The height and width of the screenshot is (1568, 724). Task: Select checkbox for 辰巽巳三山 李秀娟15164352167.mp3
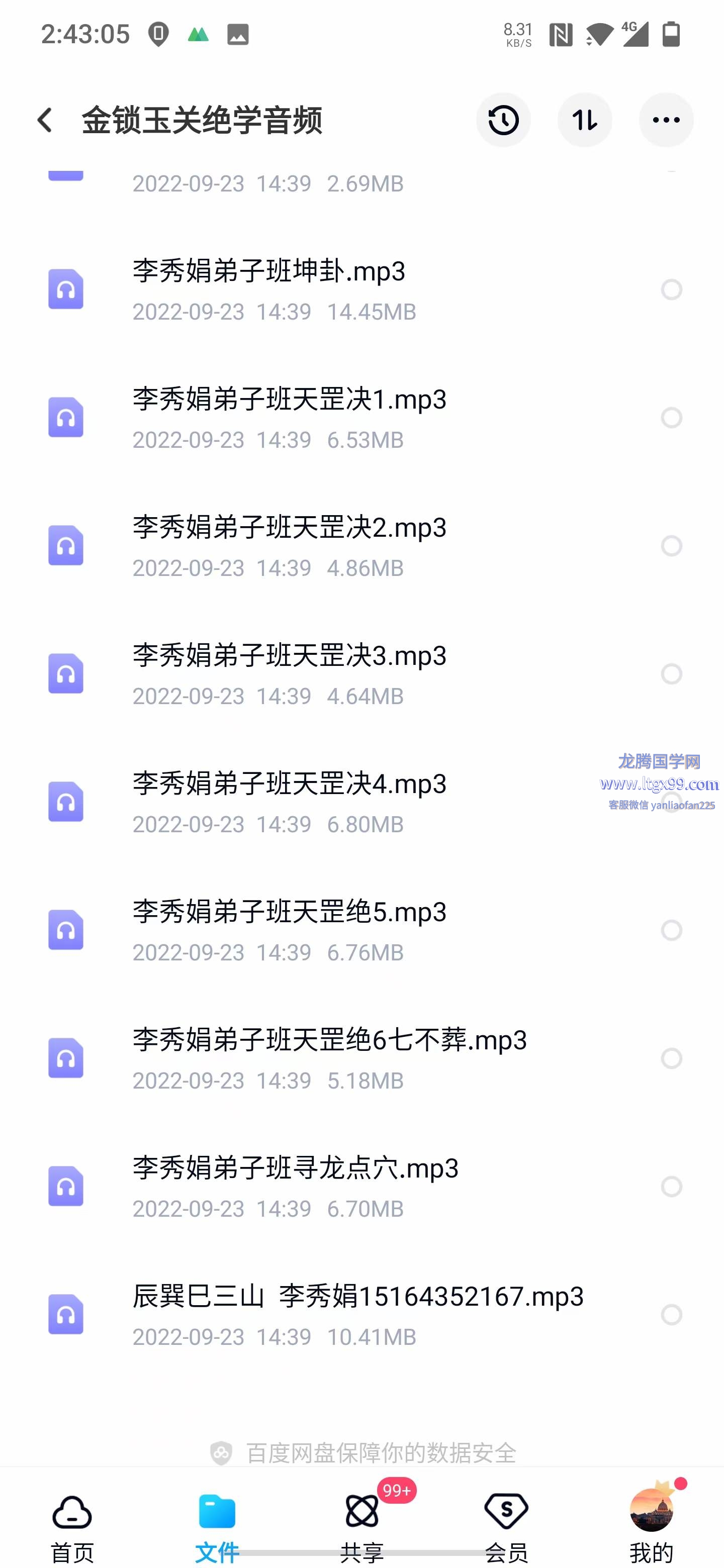point(671,1315)
